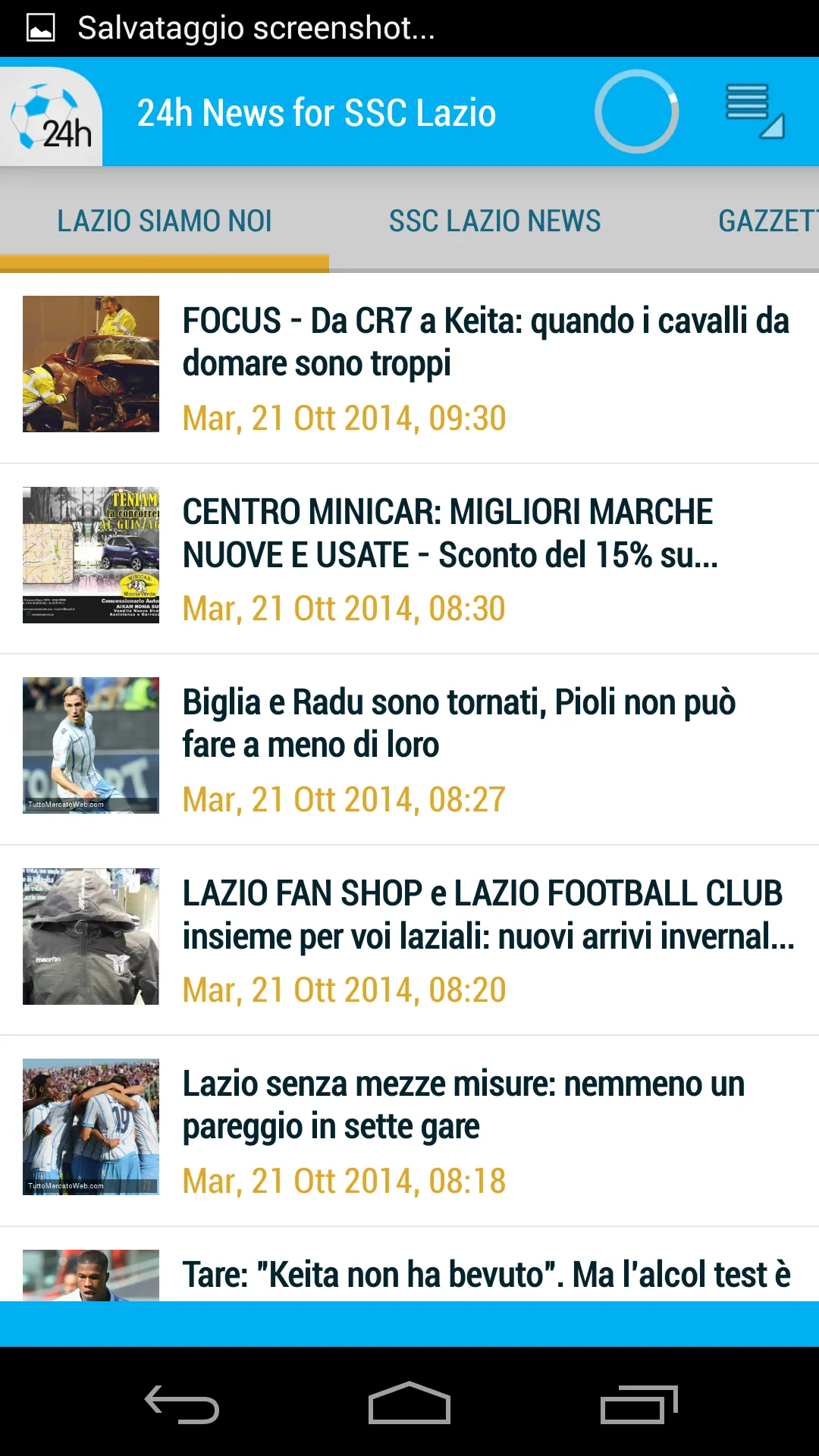This screenshot has height=1456, width=819.
Task: Open the list menu icon in header
Action: (x=754, y=111)
